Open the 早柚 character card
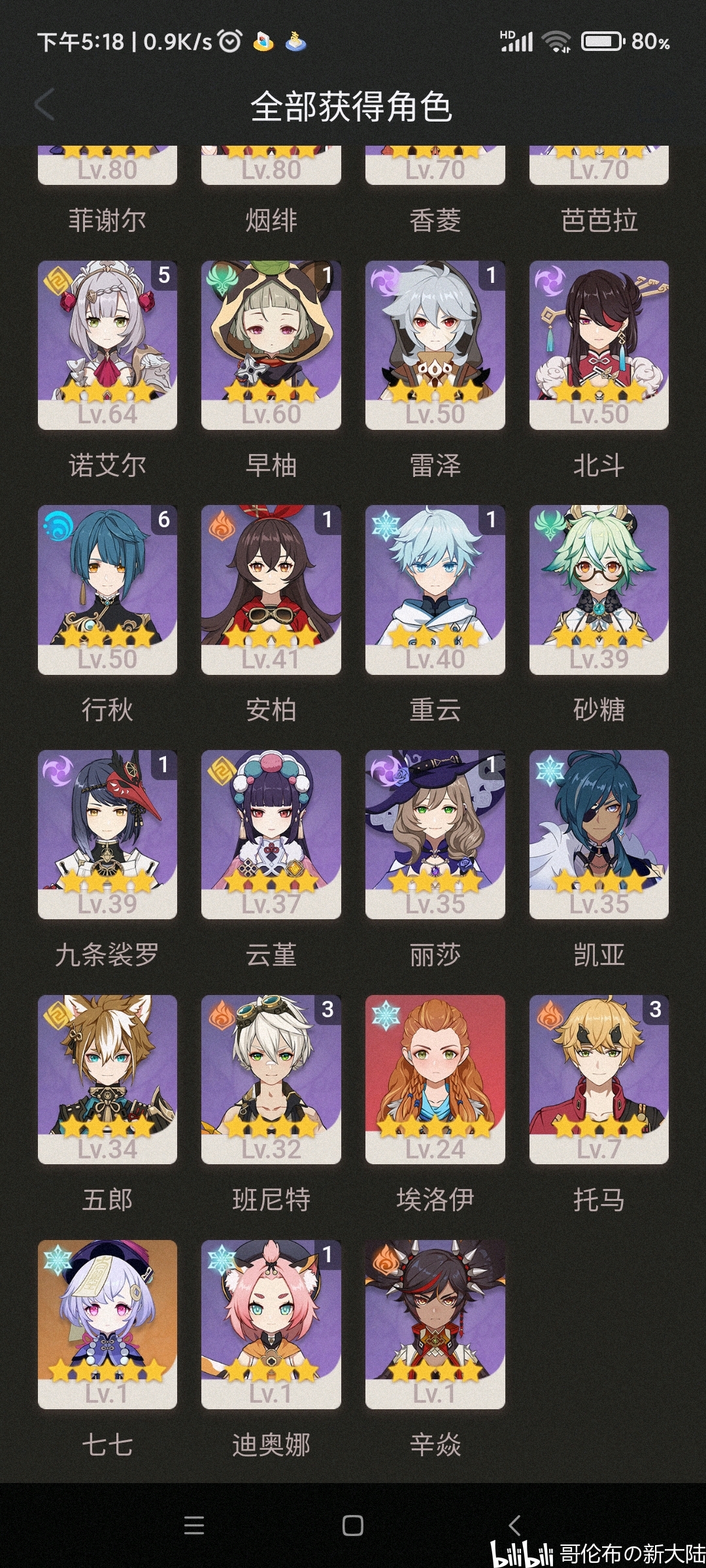The height and width of the screenshot is (1568, 706). 271,345
